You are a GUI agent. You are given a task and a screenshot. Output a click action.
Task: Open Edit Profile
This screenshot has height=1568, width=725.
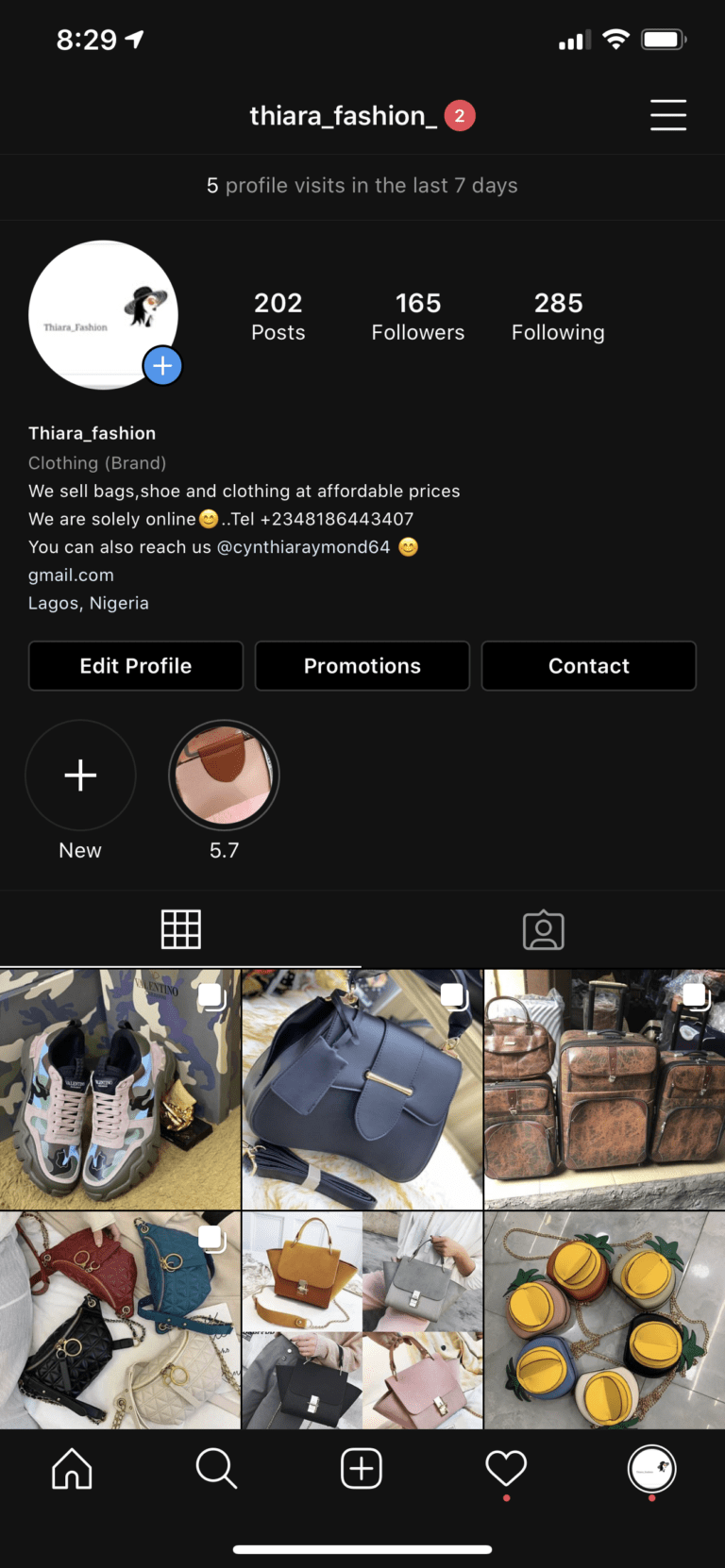135,665
